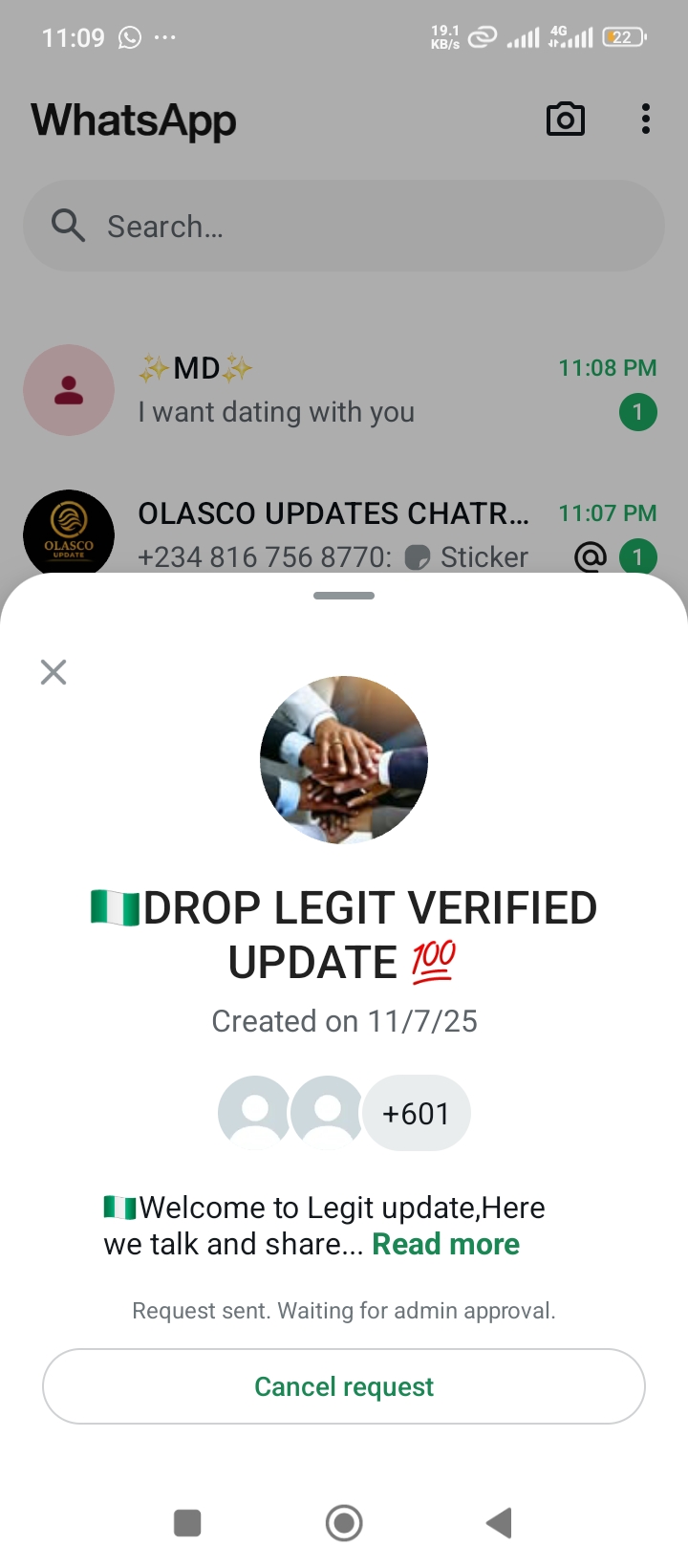Expand description with Read more
Viewport: 688px width, 1568px height.
click(445, 1244)
